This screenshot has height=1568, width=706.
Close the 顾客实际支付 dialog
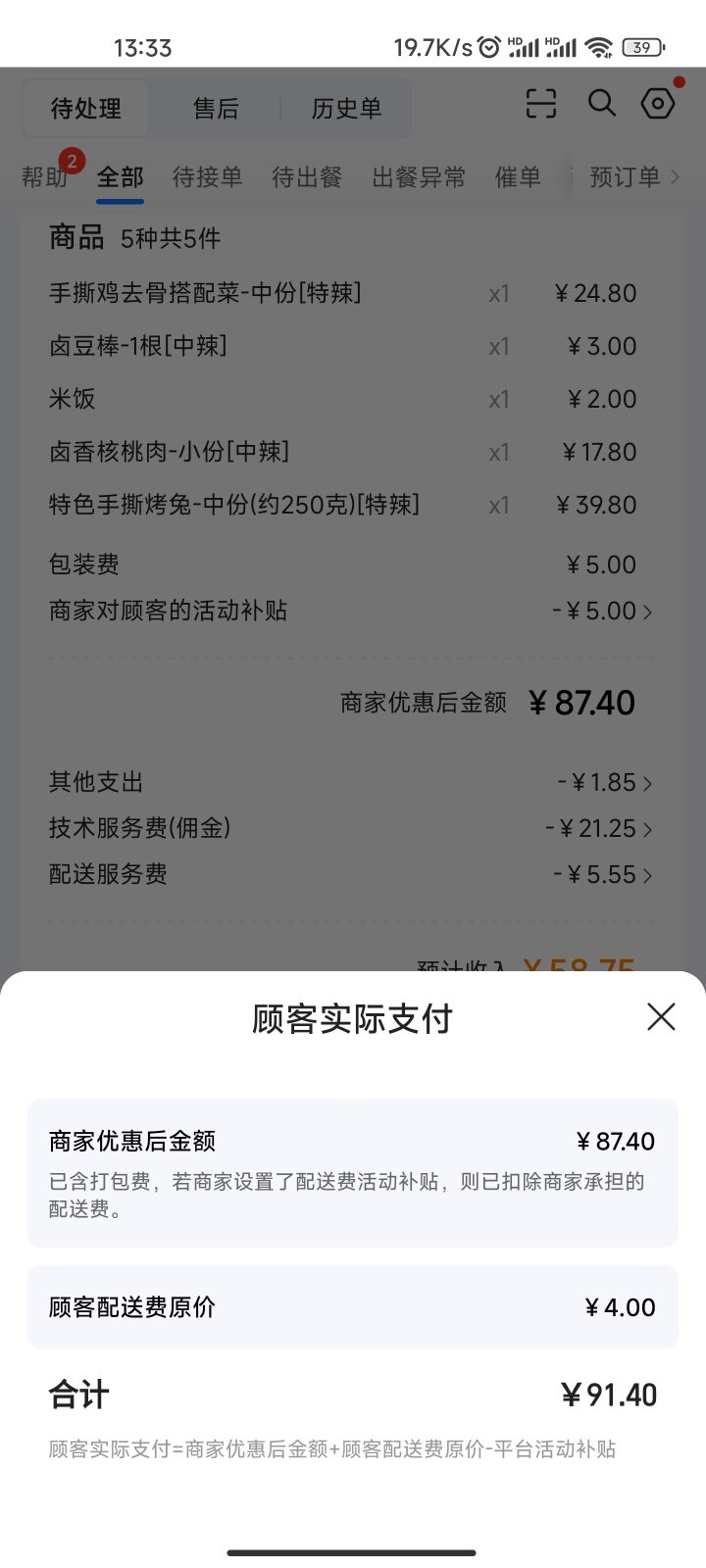click(662, 1016)
